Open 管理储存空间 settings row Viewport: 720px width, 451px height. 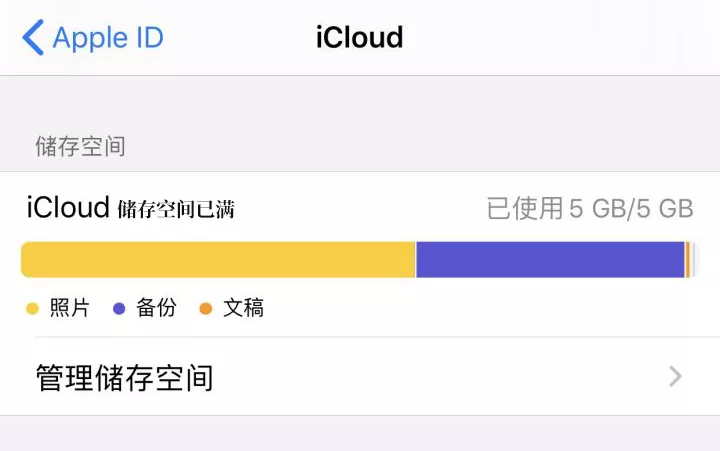pyautogui.click(x=360, y=377)
